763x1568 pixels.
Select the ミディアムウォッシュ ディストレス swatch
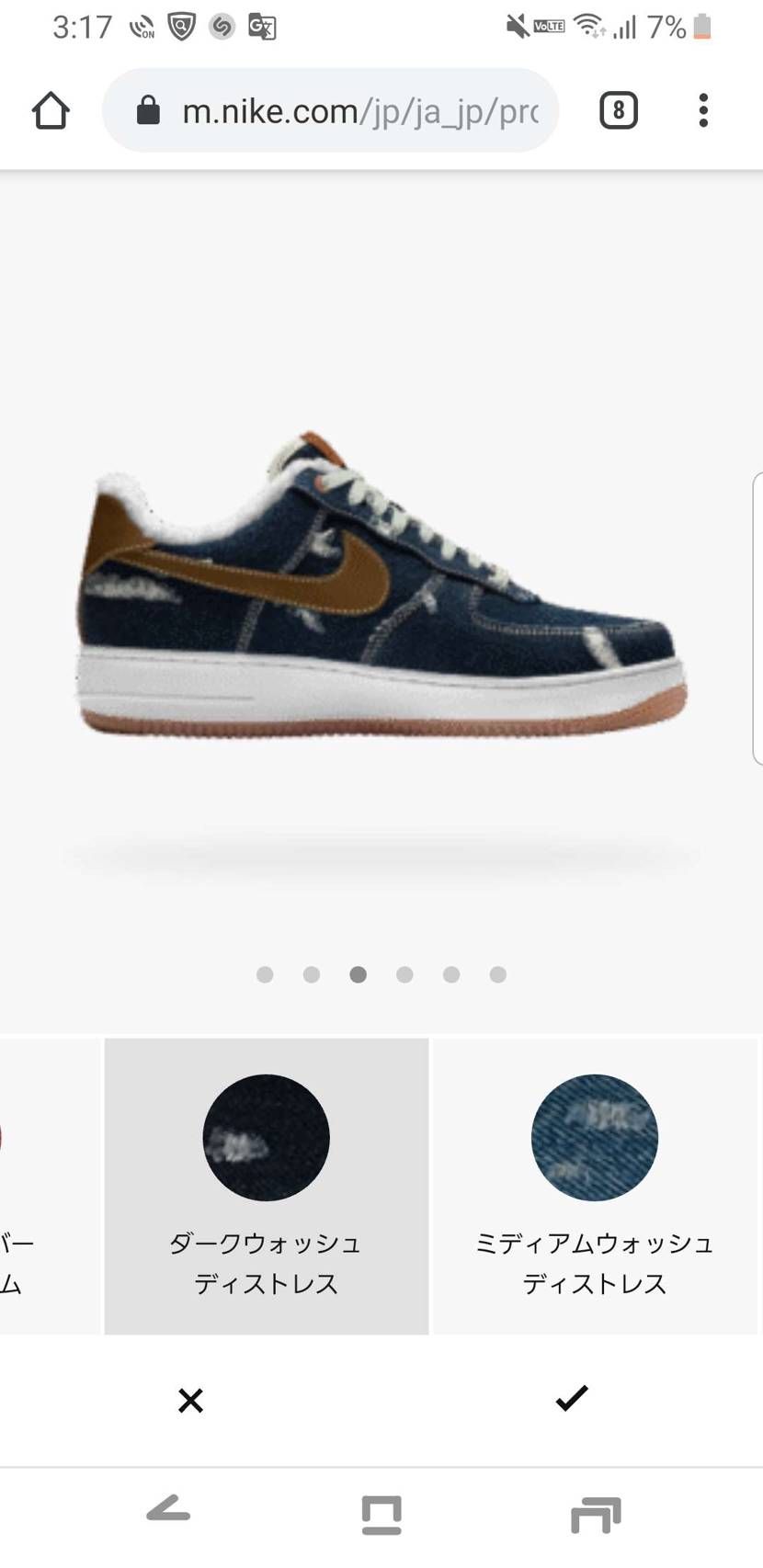coord(595,1186)
